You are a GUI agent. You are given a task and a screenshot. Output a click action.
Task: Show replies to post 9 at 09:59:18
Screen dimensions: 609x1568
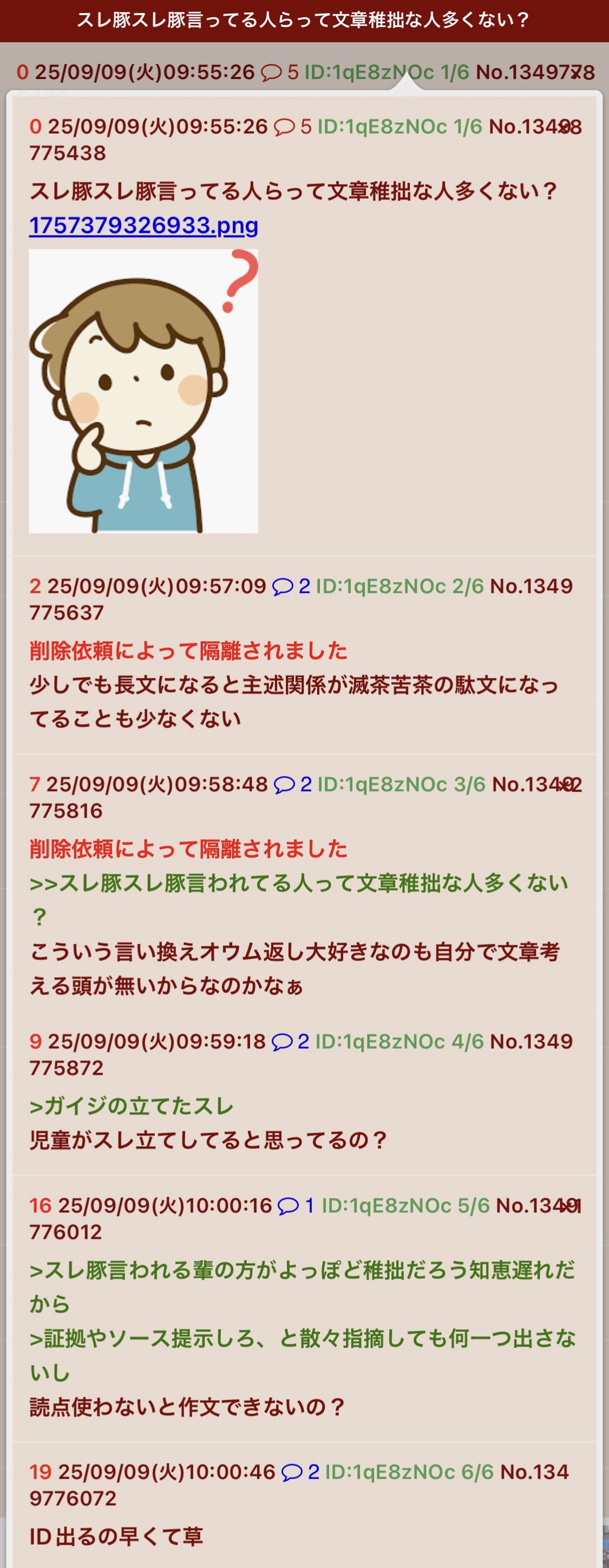point(291,1042)
